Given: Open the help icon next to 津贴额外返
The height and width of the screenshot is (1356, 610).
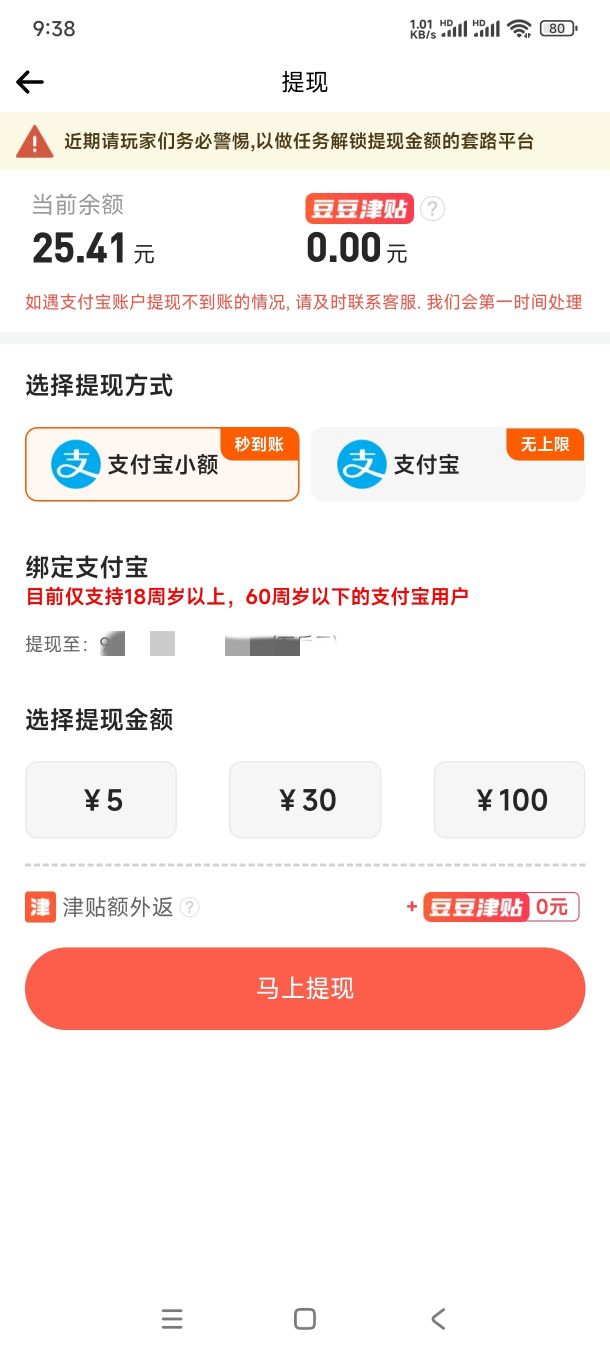Looking at the screenshot, I should (190, 908).
